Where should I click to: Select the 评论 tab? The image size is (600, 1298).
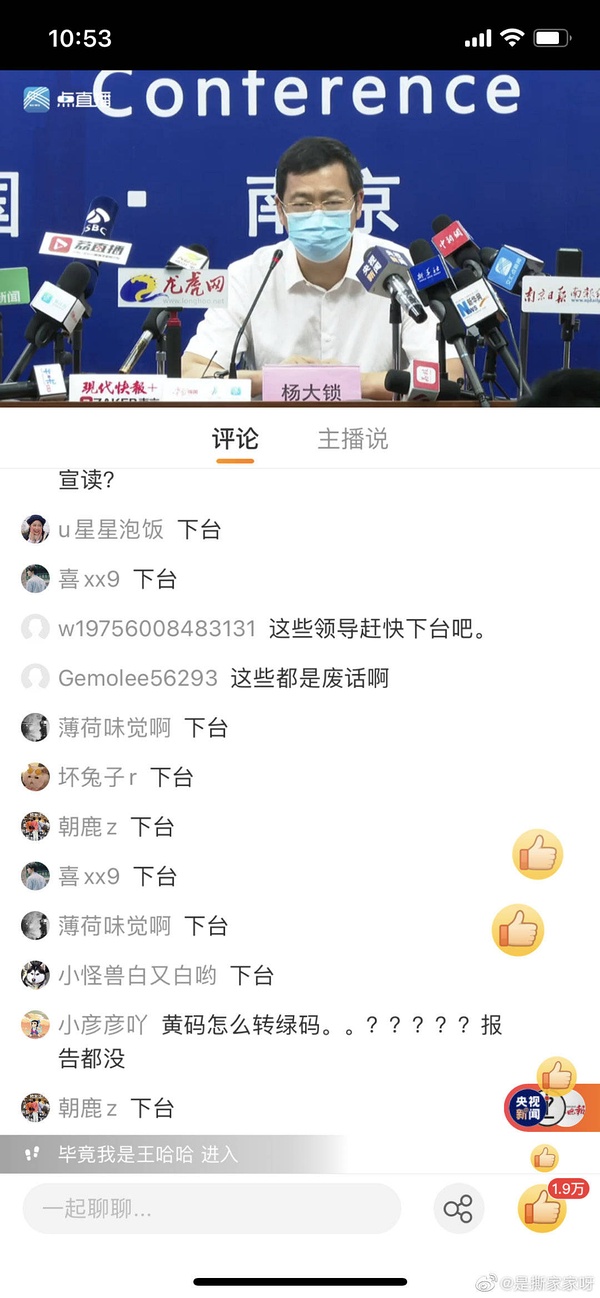(x=235, y=439)
